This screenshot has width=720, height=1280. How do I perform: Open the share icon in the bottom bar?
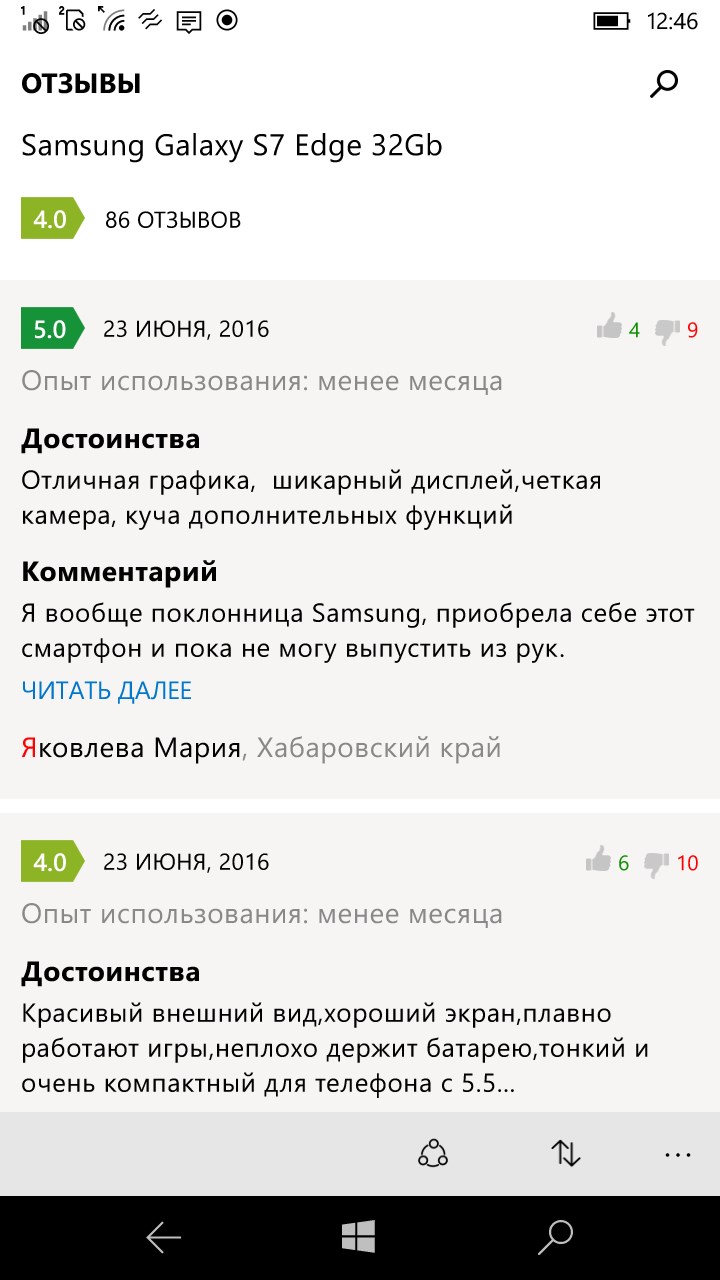pyautogui.click(x=431, y=1153)
